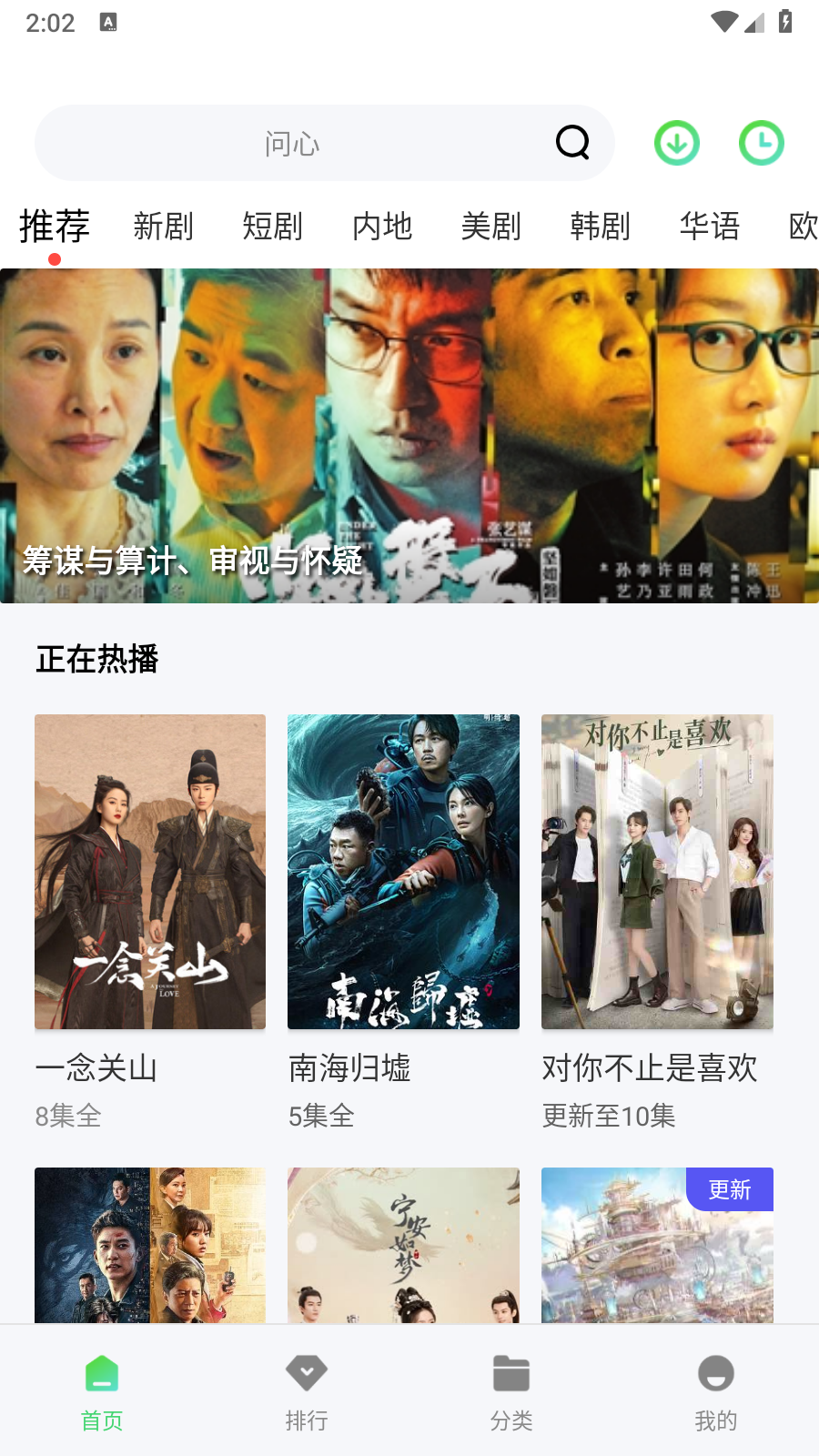Tap the keyboard indicator in the status bar
Viewport: 819px width, 1456px height.
pyautogui.click(x=110, y=23)
